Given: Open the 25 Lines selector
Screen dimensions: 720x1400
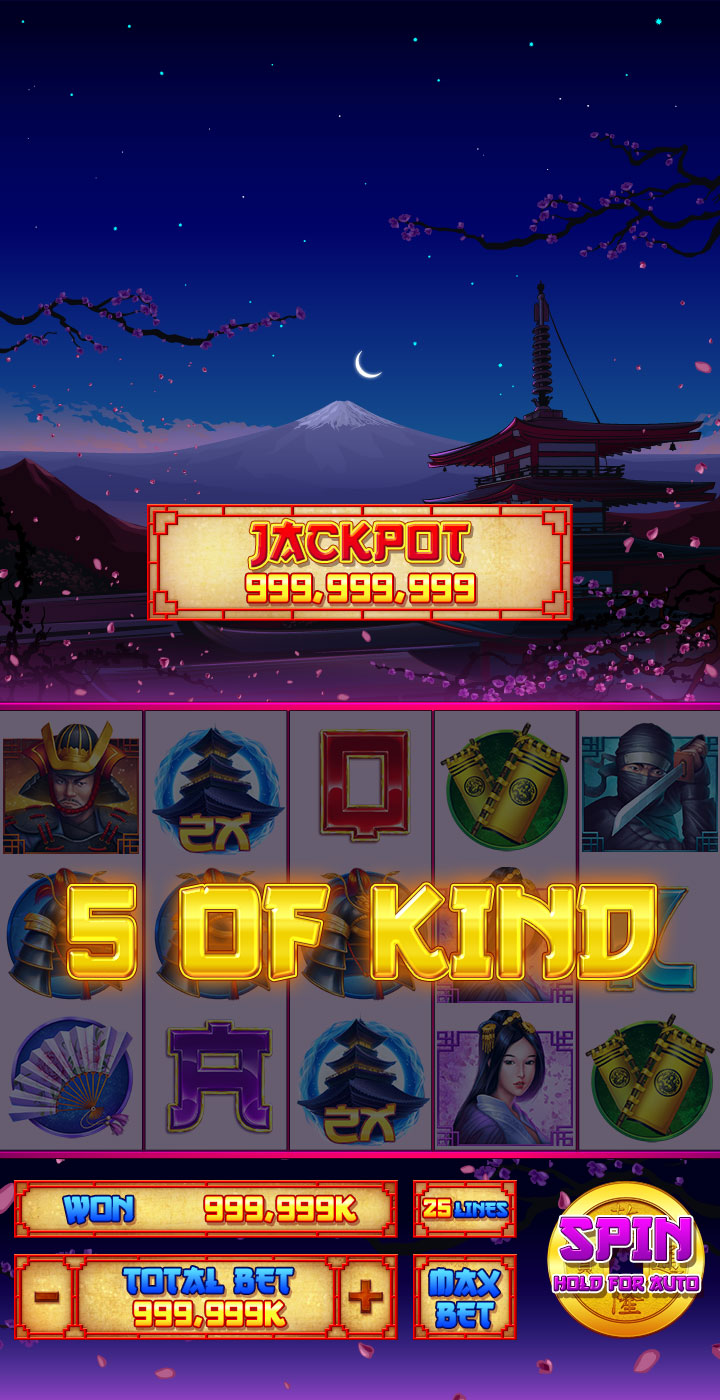Looking at the screenshot, I should pos(465,1209).
